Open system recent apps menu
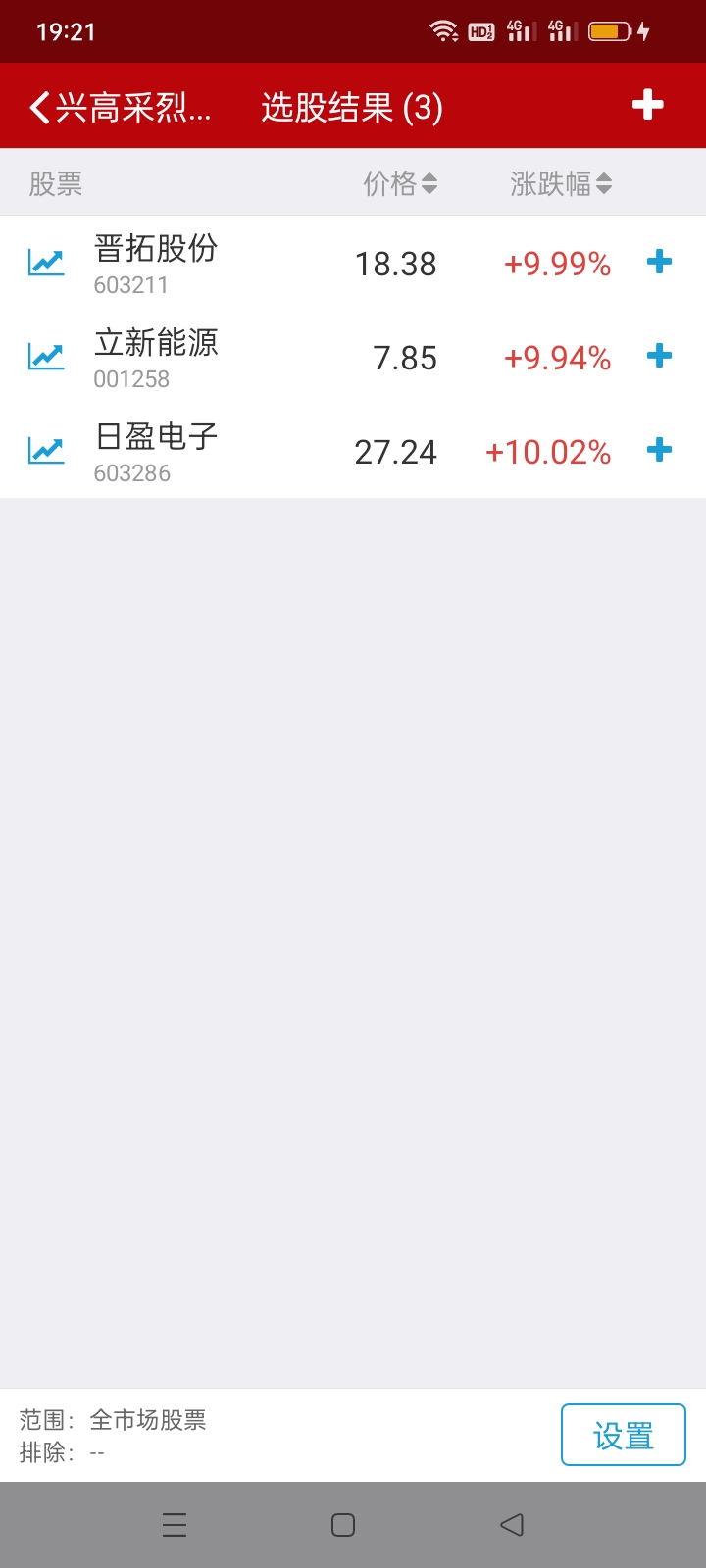 coord(175,1525)
